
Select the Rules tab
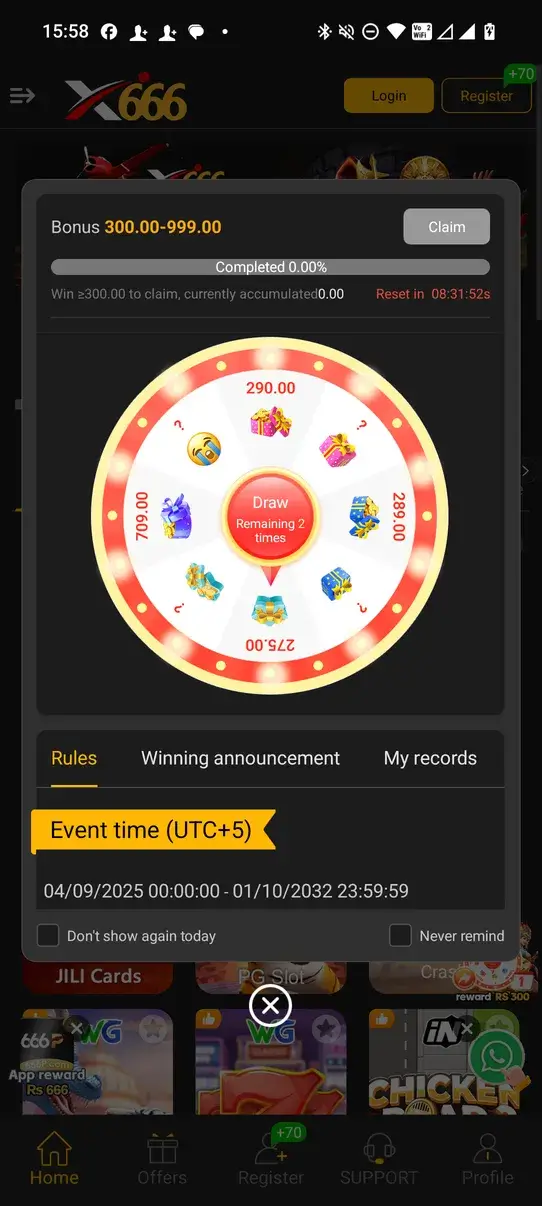pyautogui.click(x=74, y=758)
